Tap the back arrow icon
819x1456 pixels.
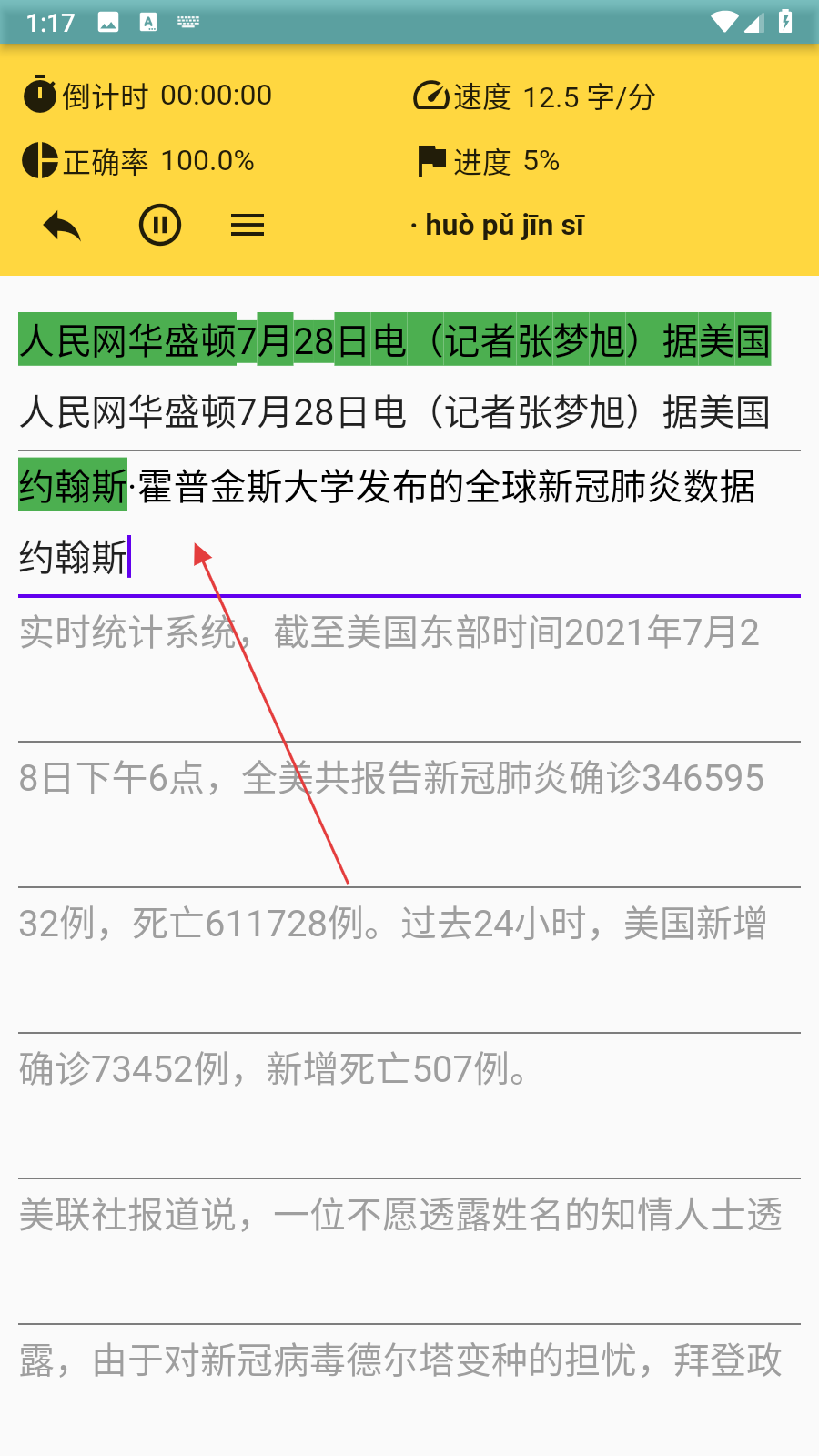click(62, 226)
